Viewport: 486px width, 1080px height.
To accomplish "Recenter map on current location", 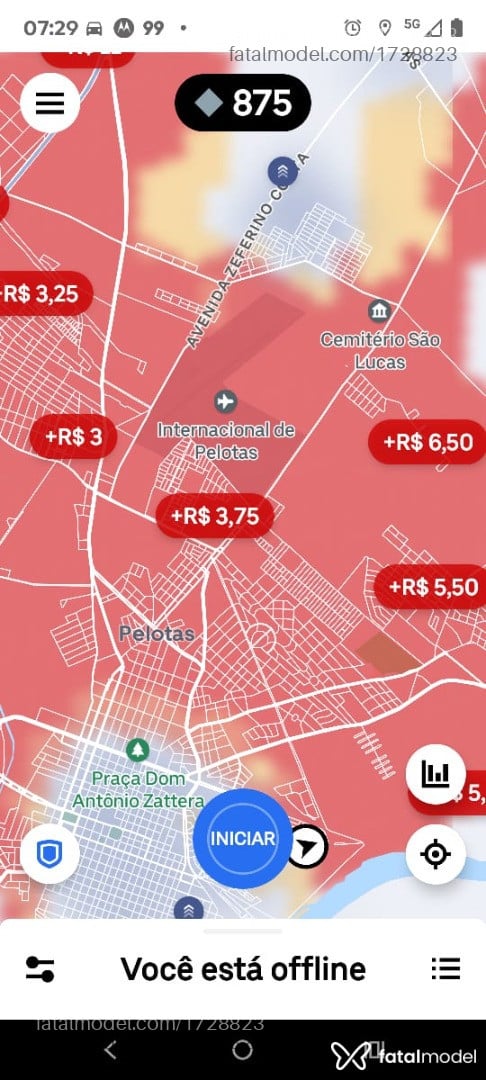I will [436, 854].
